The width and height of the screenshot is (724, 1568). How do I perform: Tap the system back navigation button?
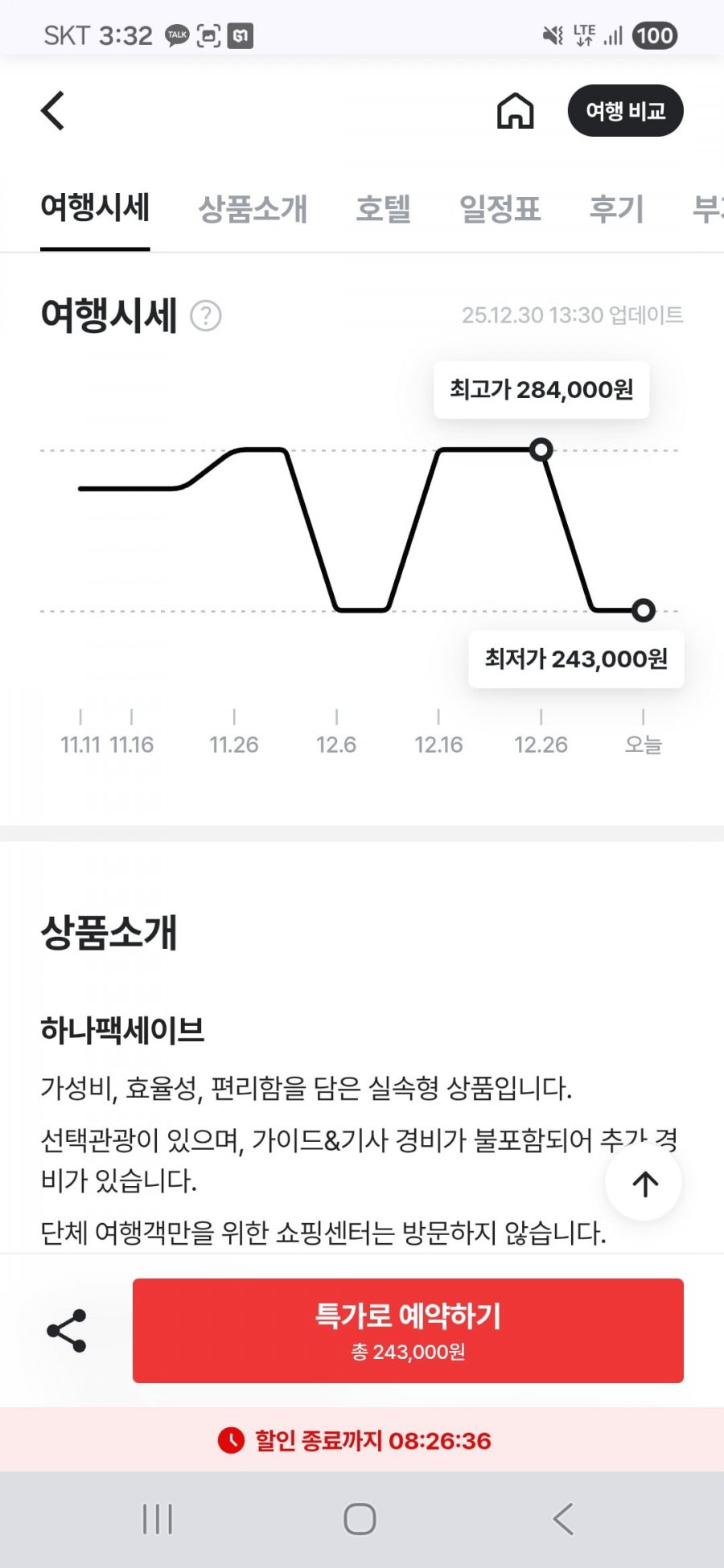pos(564,1519)
